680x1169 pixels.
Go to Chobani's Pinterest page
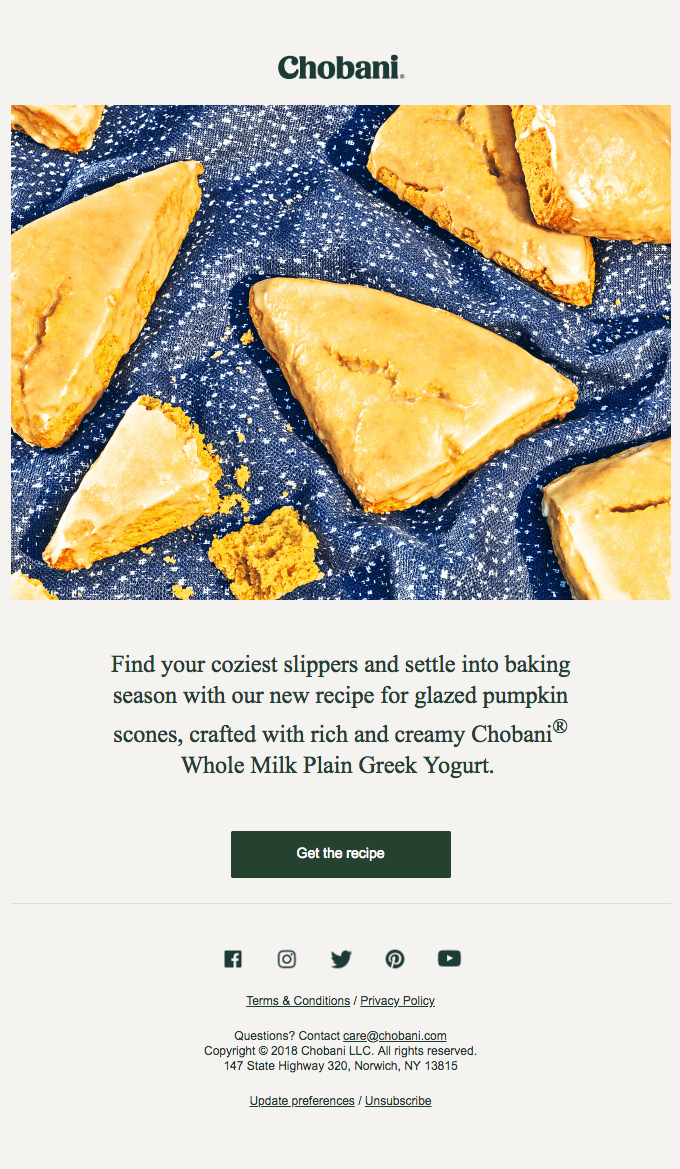[395, 959]
